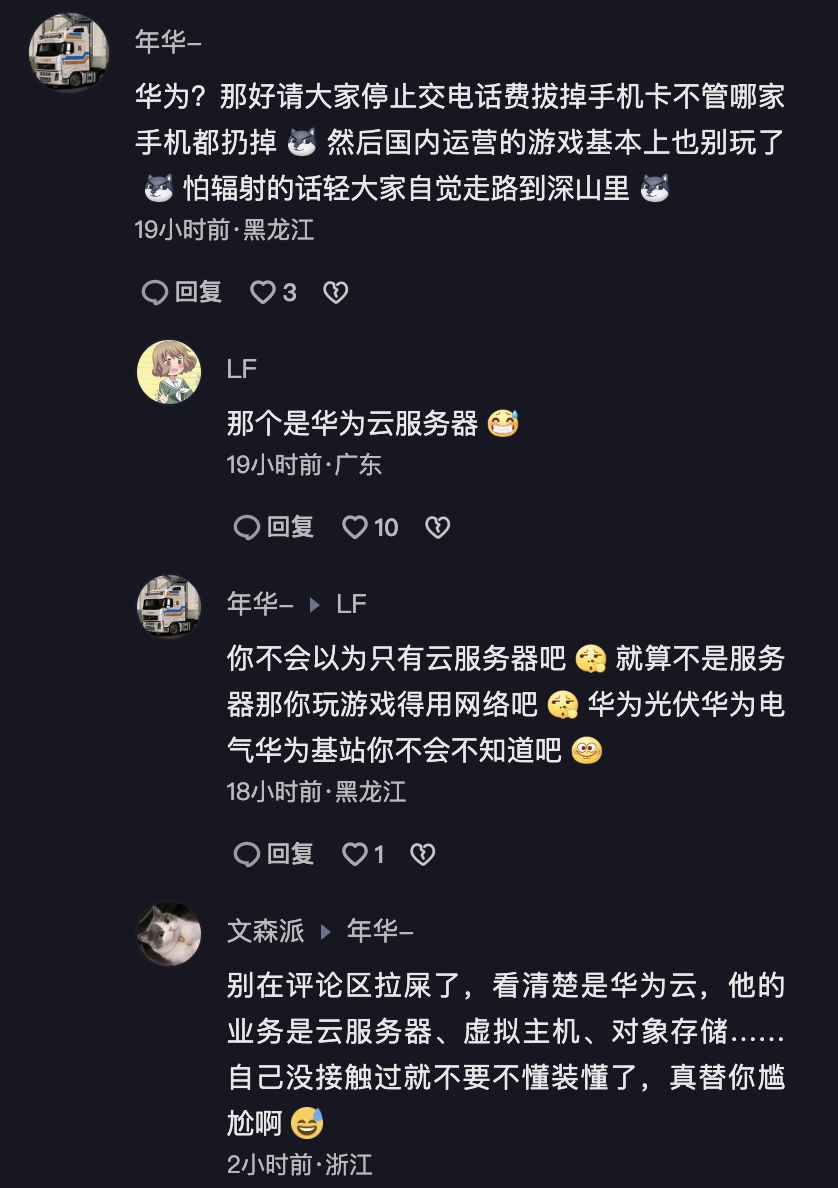Screen dimensions: 838x1188
Task: Open username 文森派
Action: point(265,932)
